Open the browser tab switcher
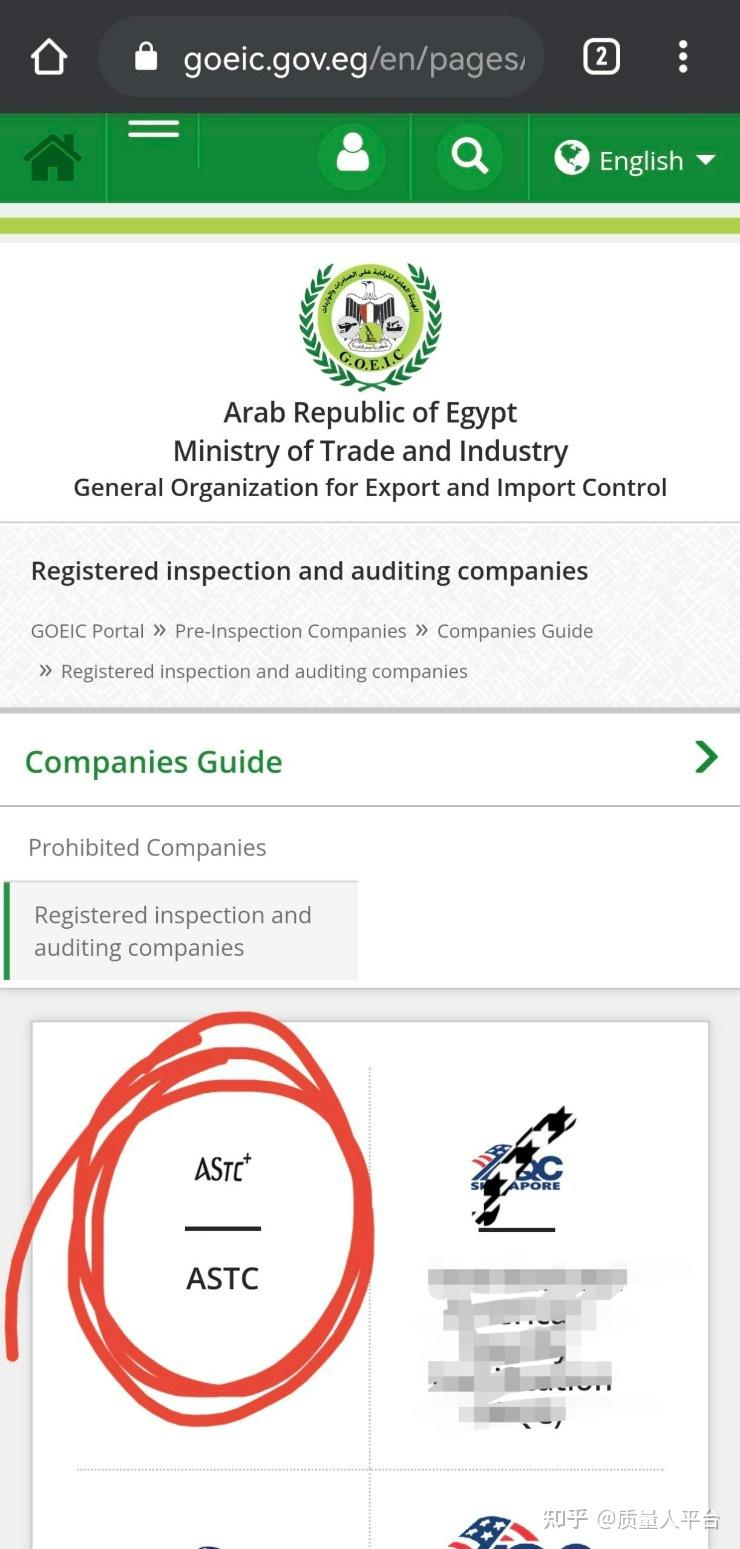Screen dimensions: 740x1549 [x=601, y=57]
